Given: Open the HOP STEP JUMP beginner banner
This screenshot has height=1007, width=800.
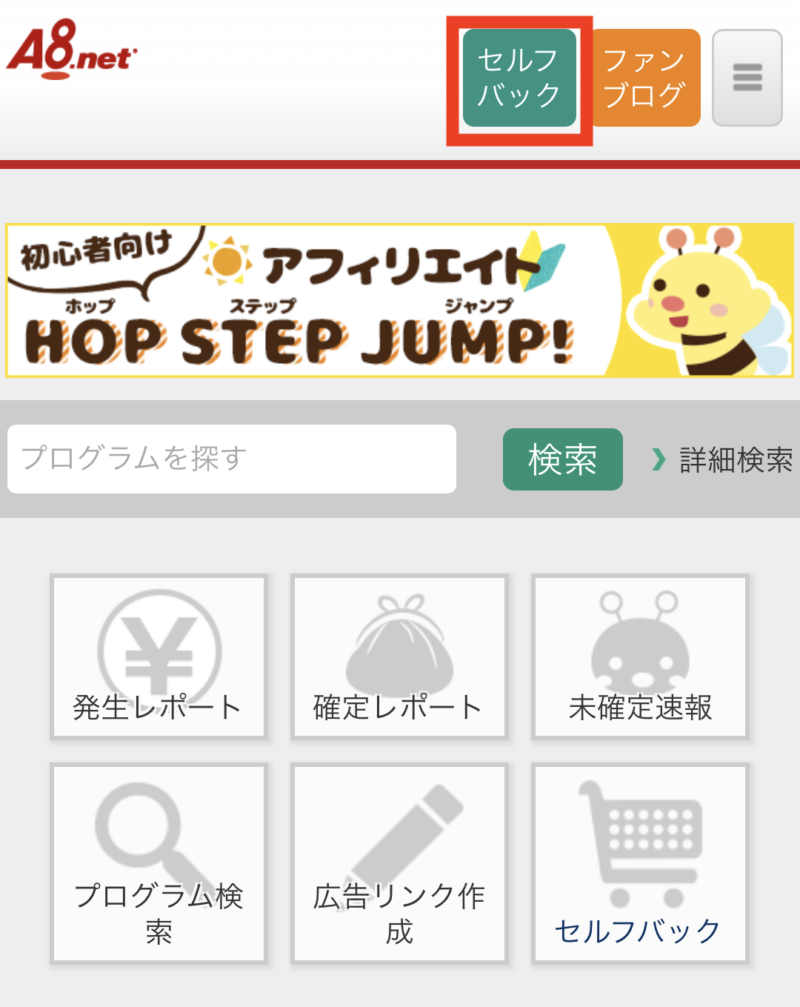Looking at the screenshot, I should [x=399, y=300].
